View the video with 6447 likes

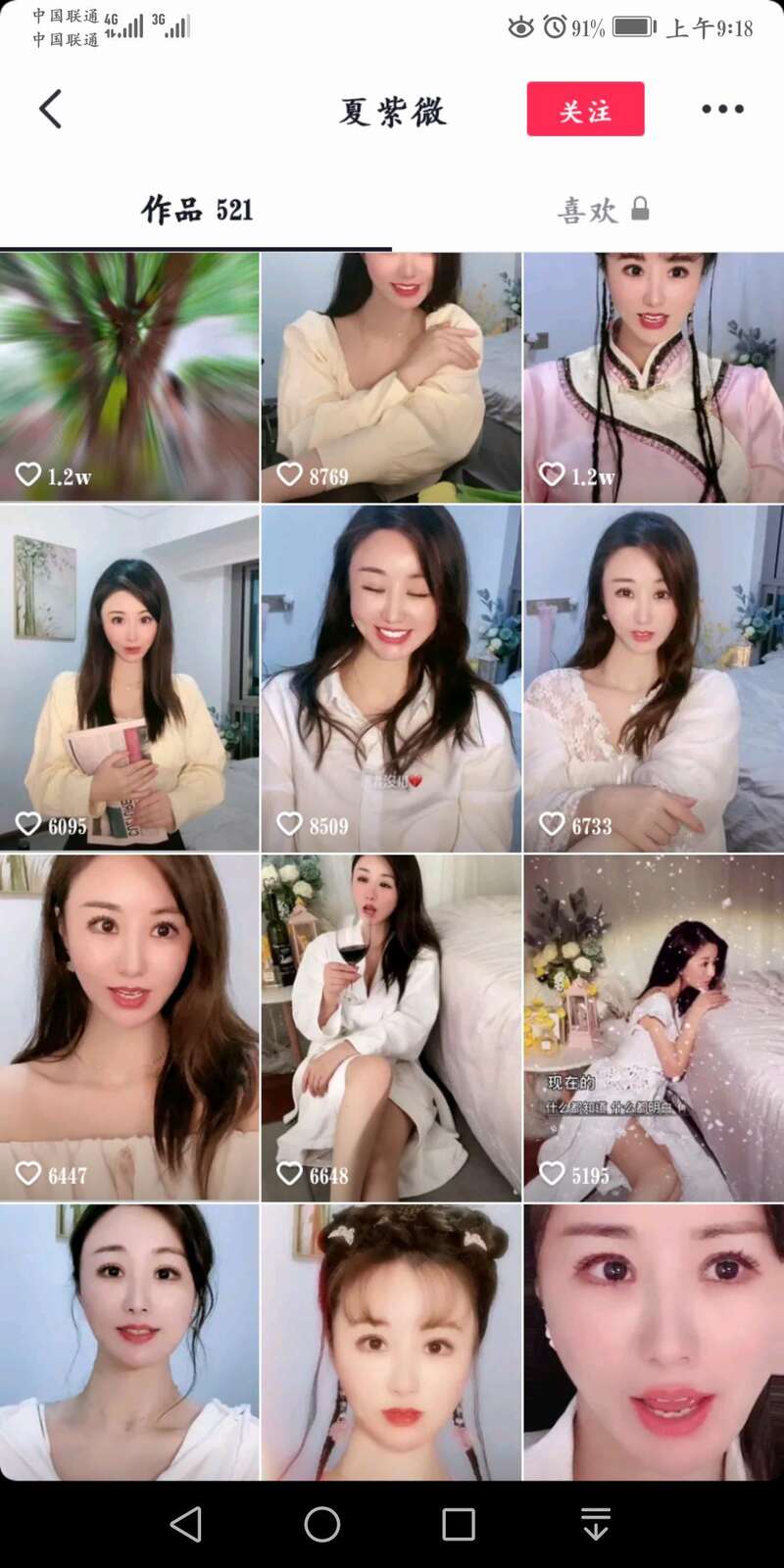click(x=129, y=1027)
